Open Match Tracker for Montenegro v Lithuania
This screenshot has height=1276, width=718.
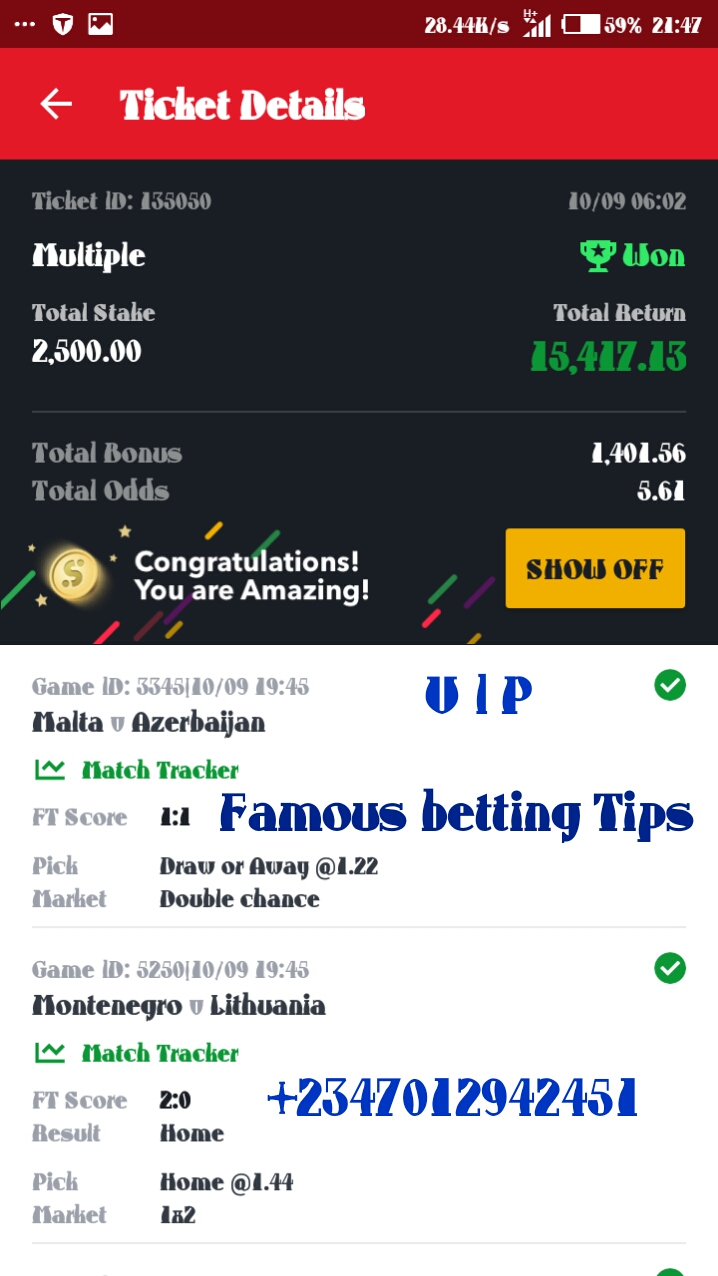137,1052
